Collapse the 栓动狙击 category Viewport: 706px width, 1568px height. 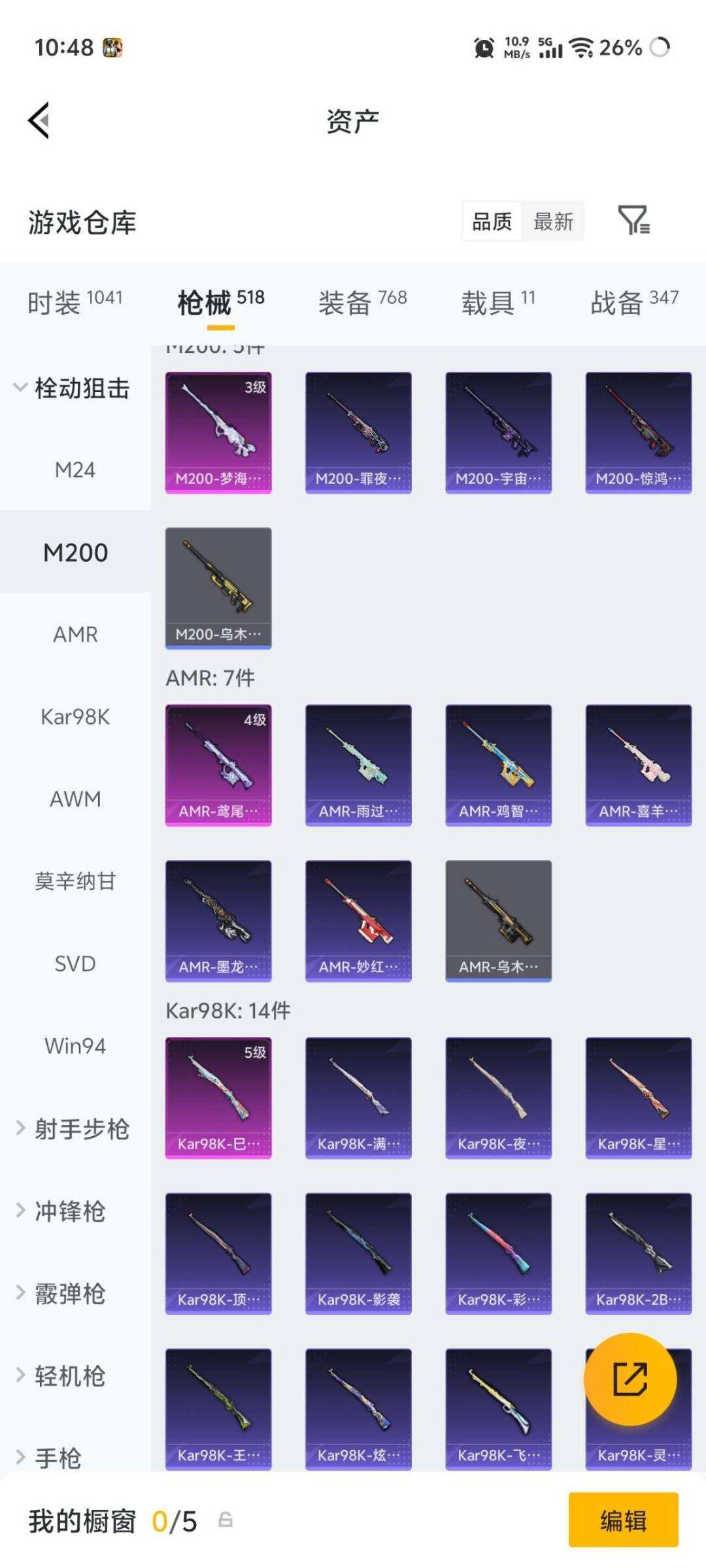[73, 388]
